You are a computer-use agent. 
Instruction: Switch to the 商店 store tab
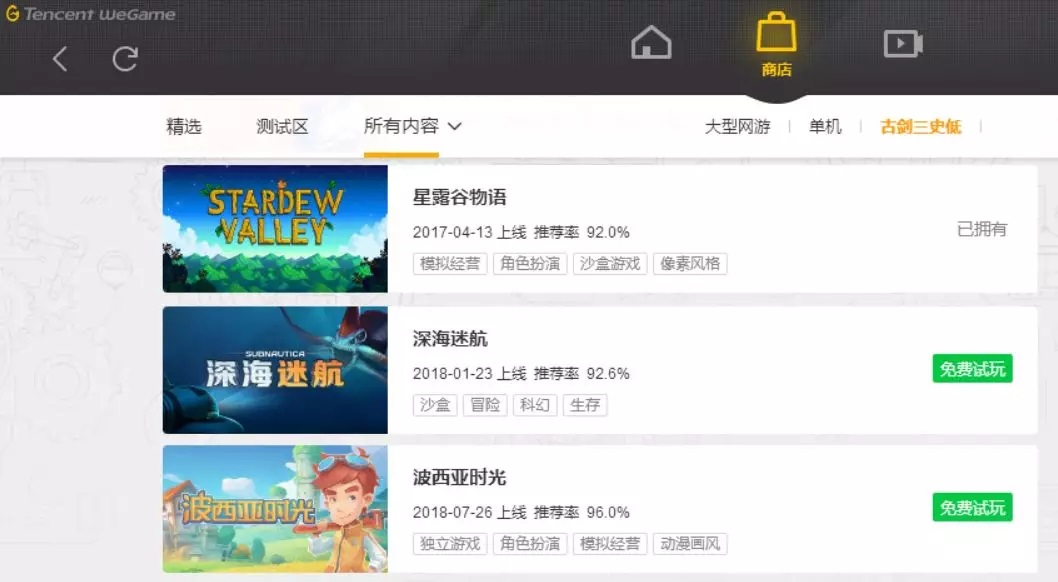coord(776,45)
